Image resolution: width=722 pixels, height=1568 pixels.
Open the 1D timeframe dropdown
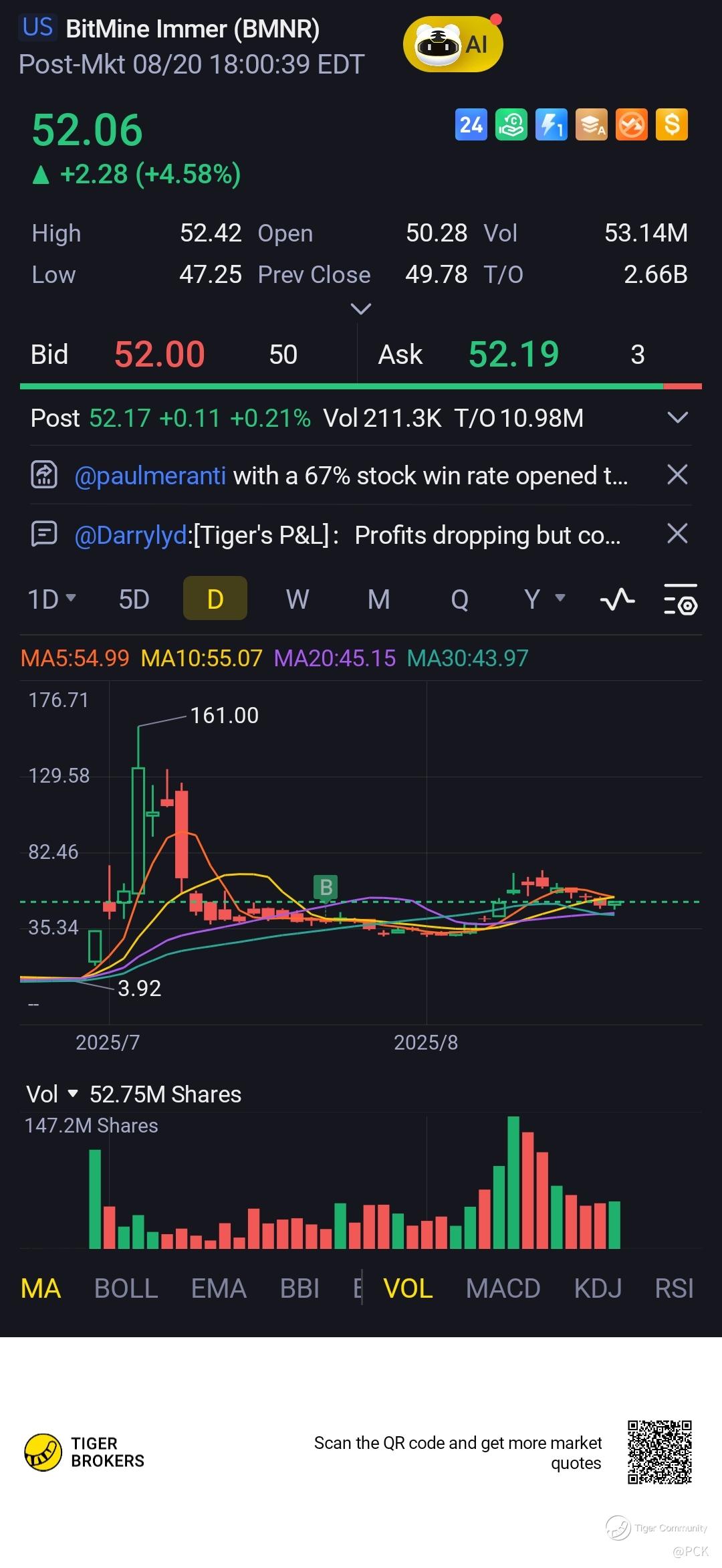click(51, 599)
